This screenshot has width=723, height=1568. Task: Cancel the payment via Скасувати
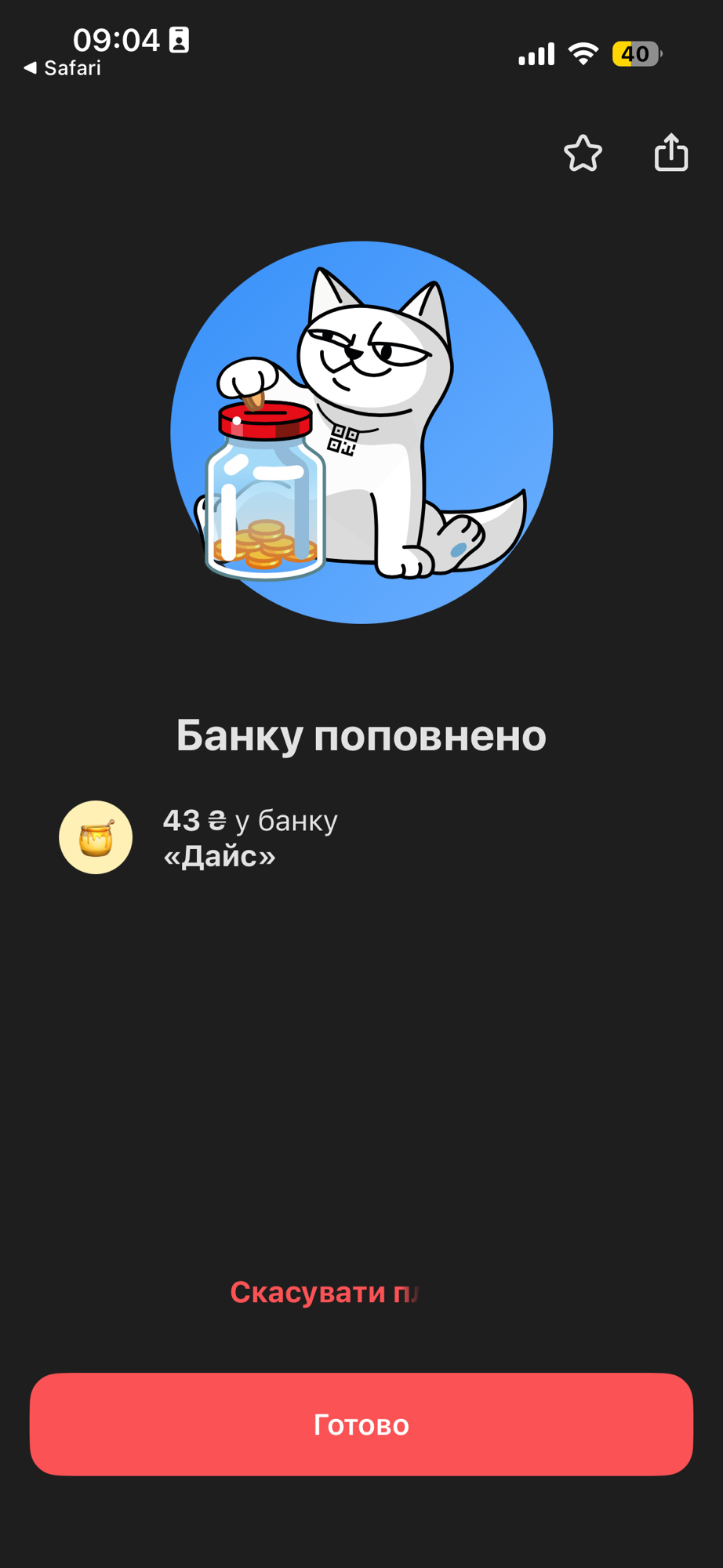[325, 1292]
